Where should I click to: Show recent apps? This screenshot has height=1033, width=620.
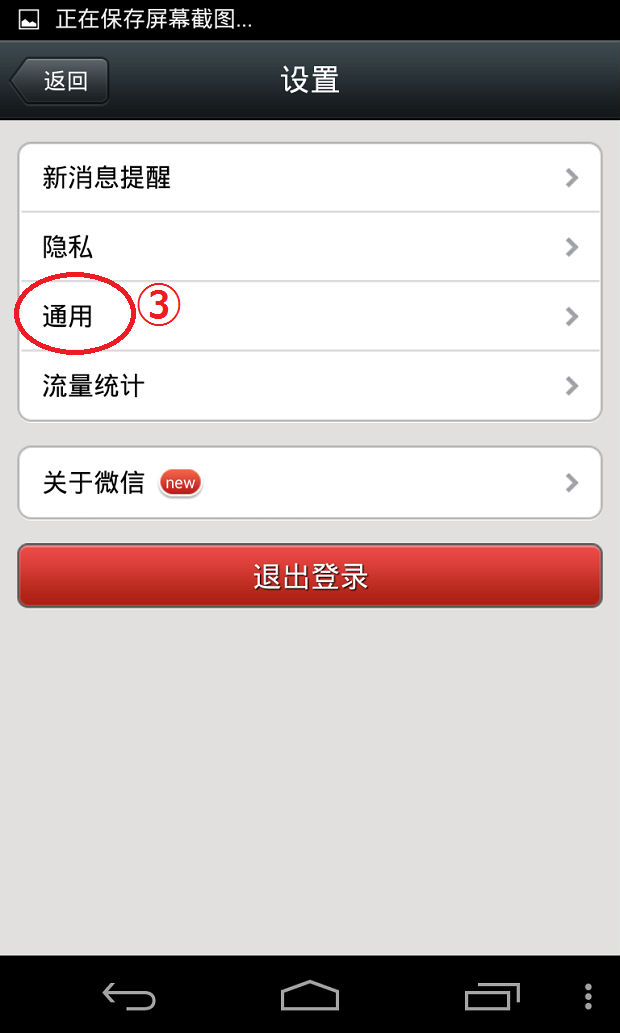pyautogui.click(x=492, y=996)
